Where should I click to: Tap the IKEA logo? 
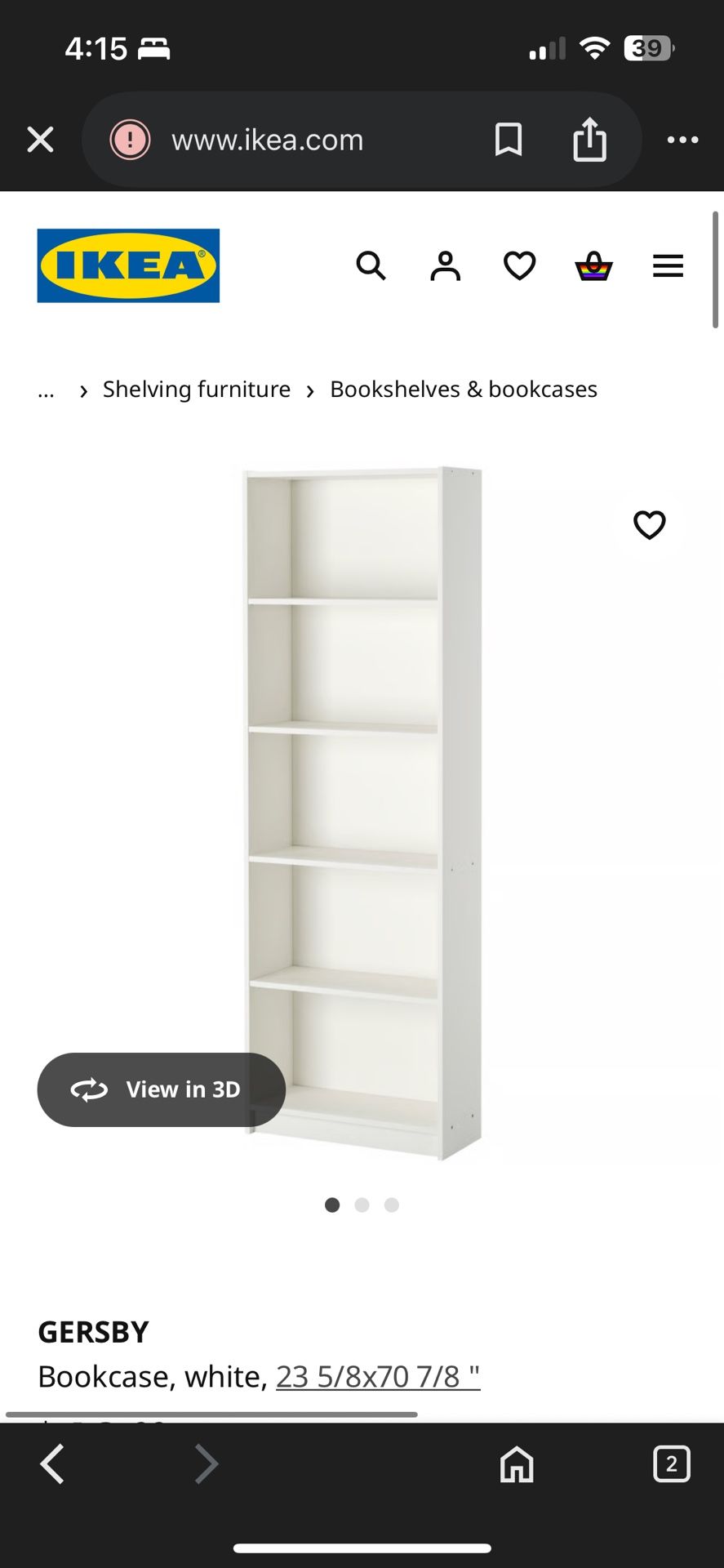[x=128, y=265]
